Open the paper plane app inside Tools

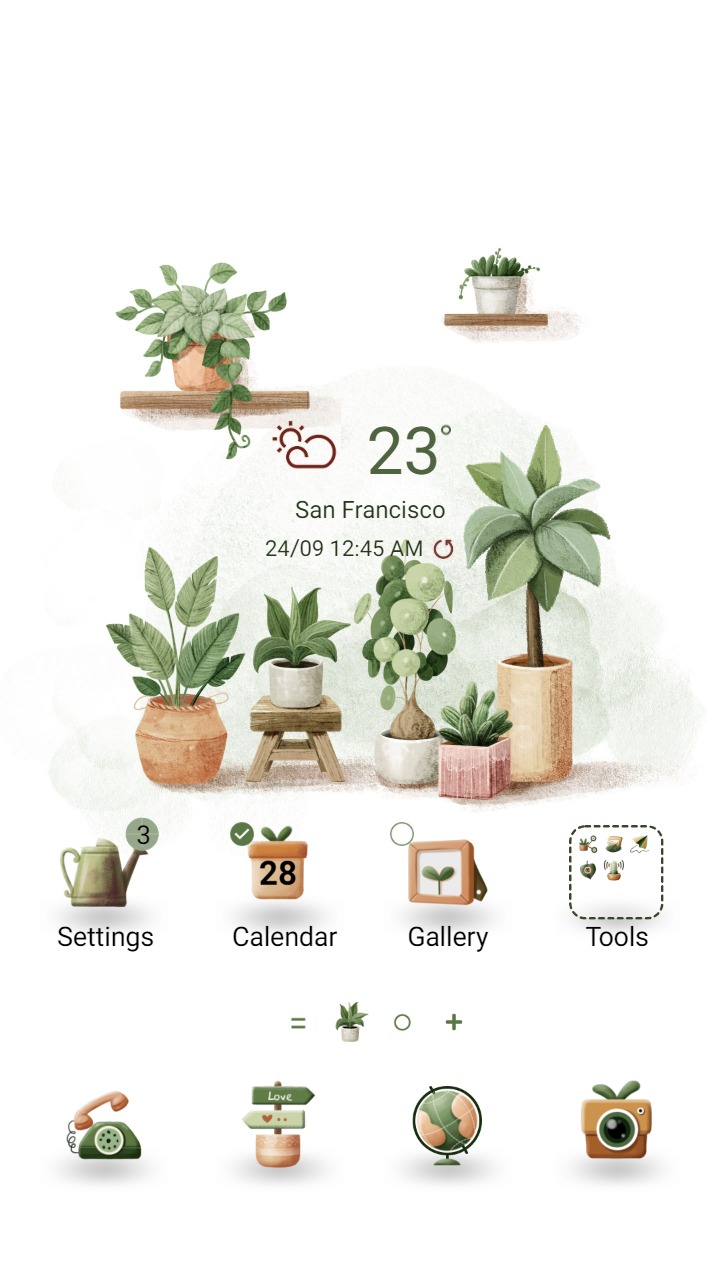(641, 844)
